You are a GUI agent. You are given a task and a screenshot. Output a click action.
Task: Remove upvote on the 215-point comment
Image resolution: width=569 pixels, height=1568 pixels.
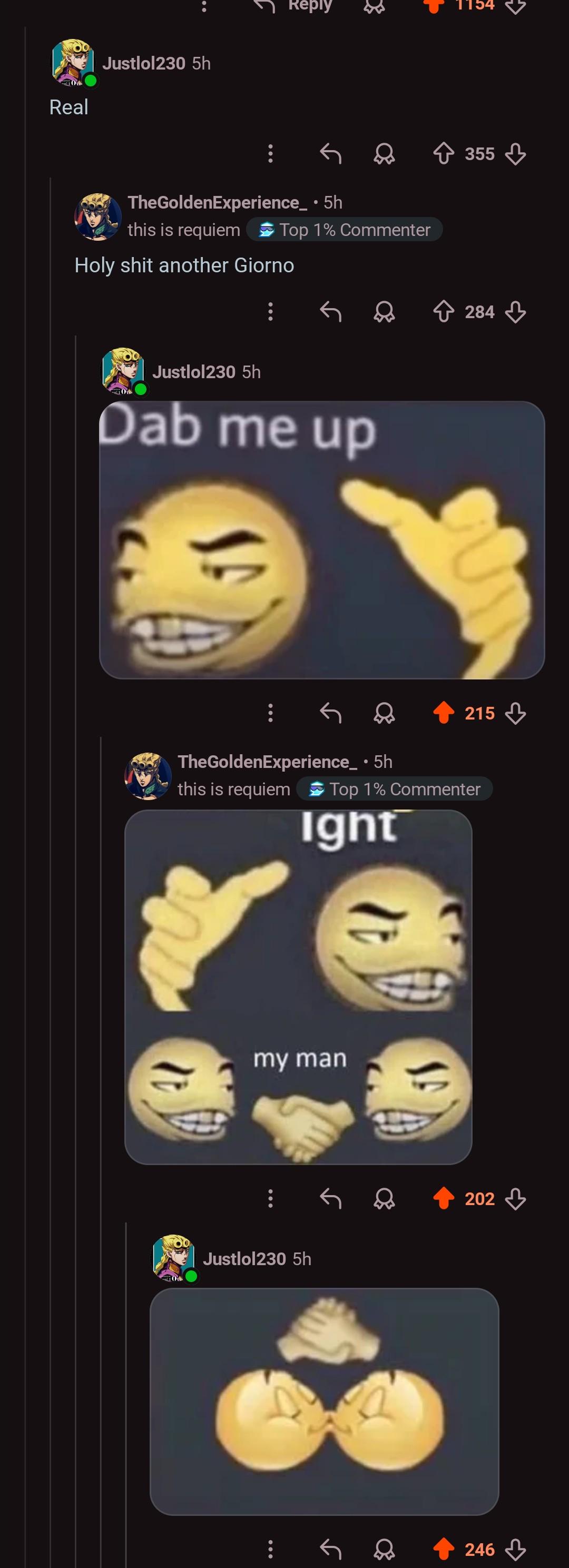443,713
